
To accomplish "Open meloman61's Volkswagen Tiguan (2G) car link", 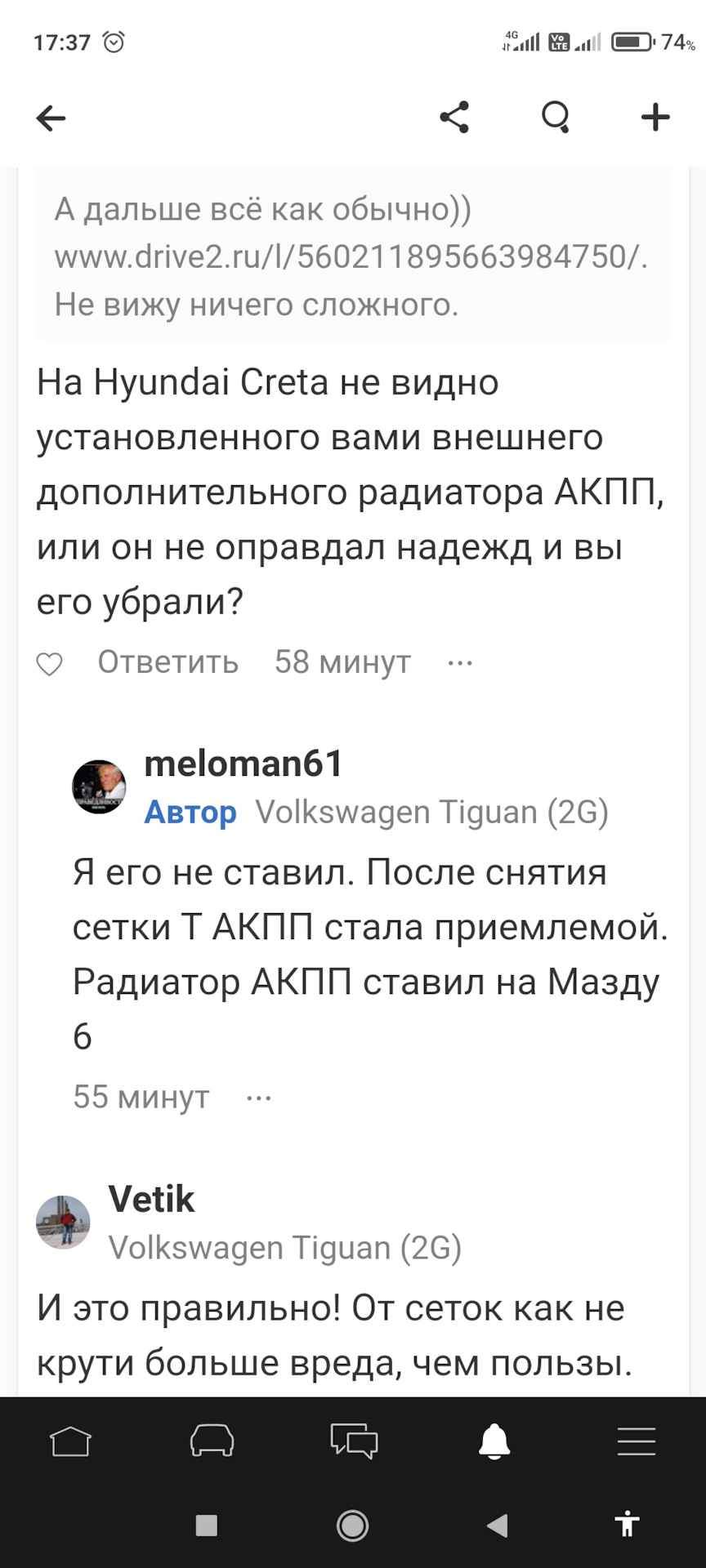I will pyautogui.click(x=431, y=813).
